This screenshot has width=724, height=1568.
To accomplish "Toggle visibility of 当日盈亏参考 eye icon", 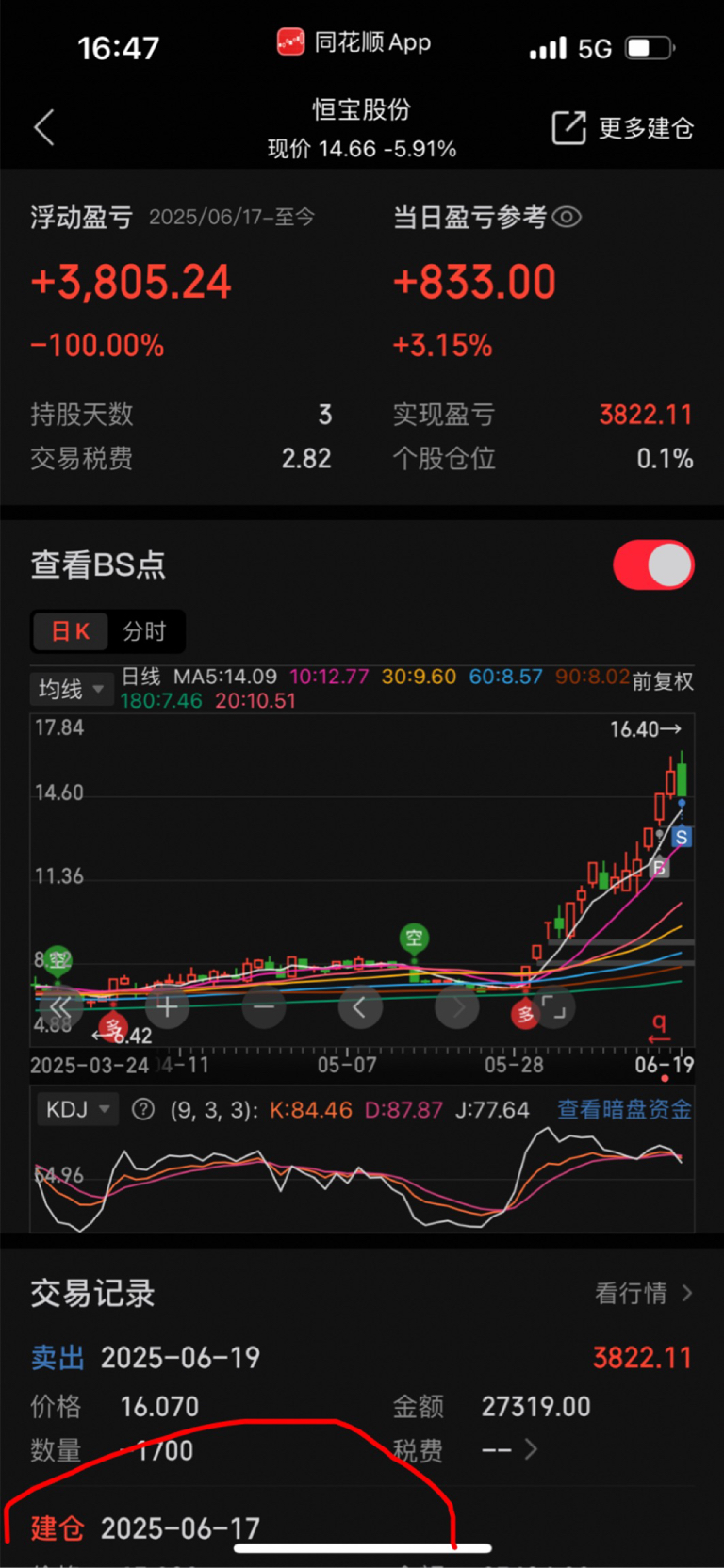I will click(567, 217).
